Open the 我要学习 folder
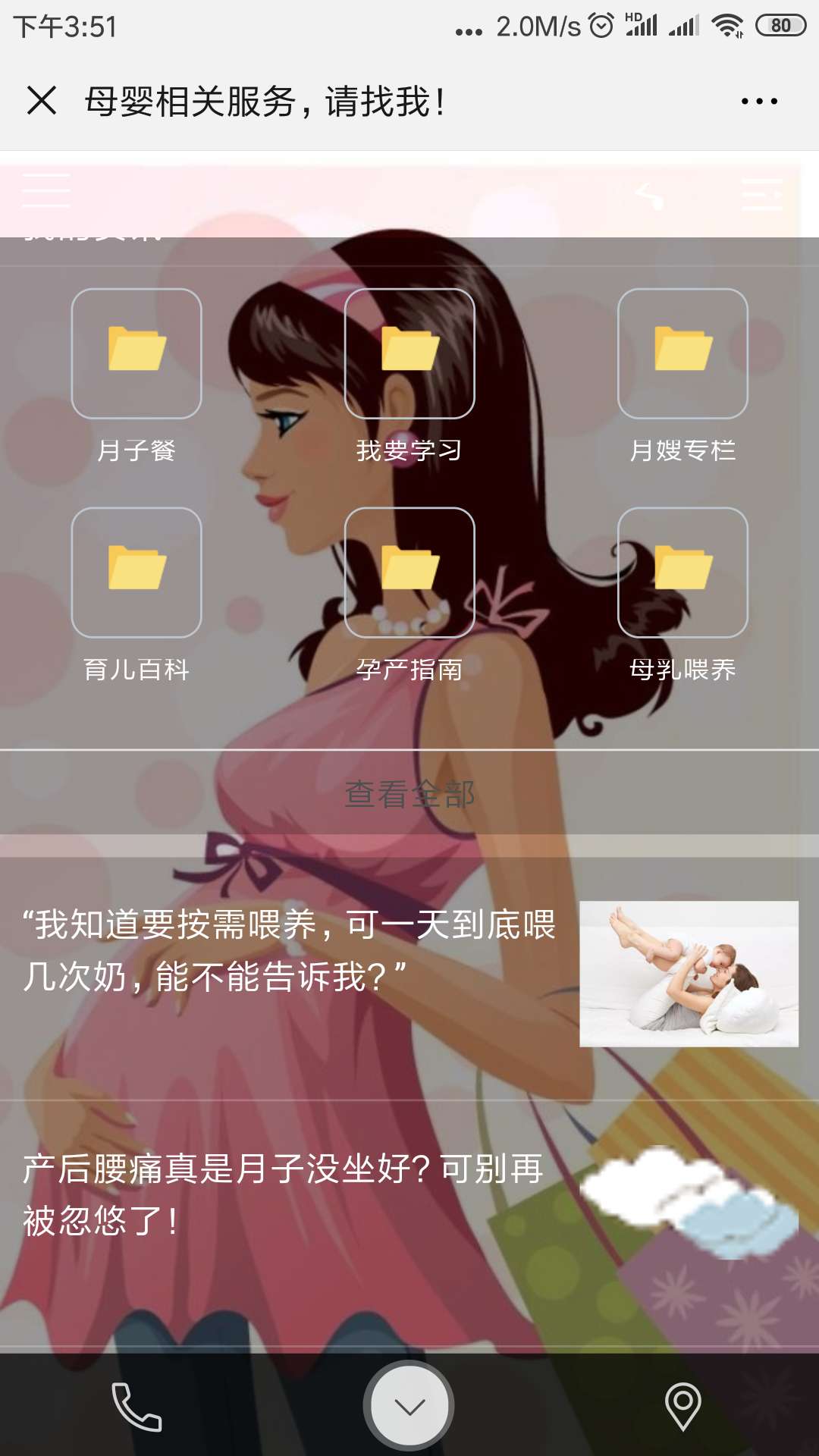This screenshot has height=1456, width=819. pyautogui.click(x=409, y=353)
